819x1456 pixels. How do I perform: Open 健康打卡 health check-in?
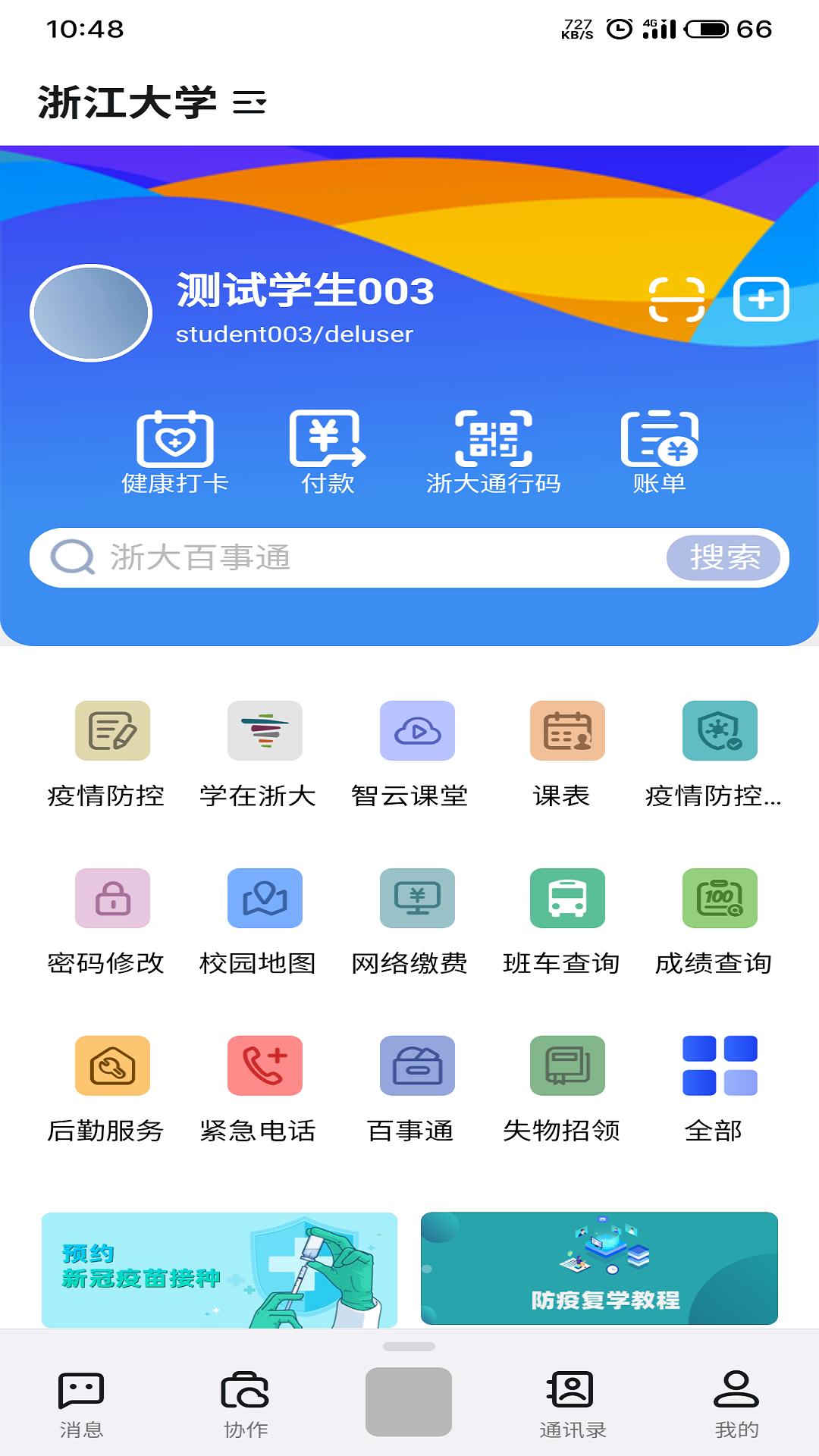click(175, 452)
